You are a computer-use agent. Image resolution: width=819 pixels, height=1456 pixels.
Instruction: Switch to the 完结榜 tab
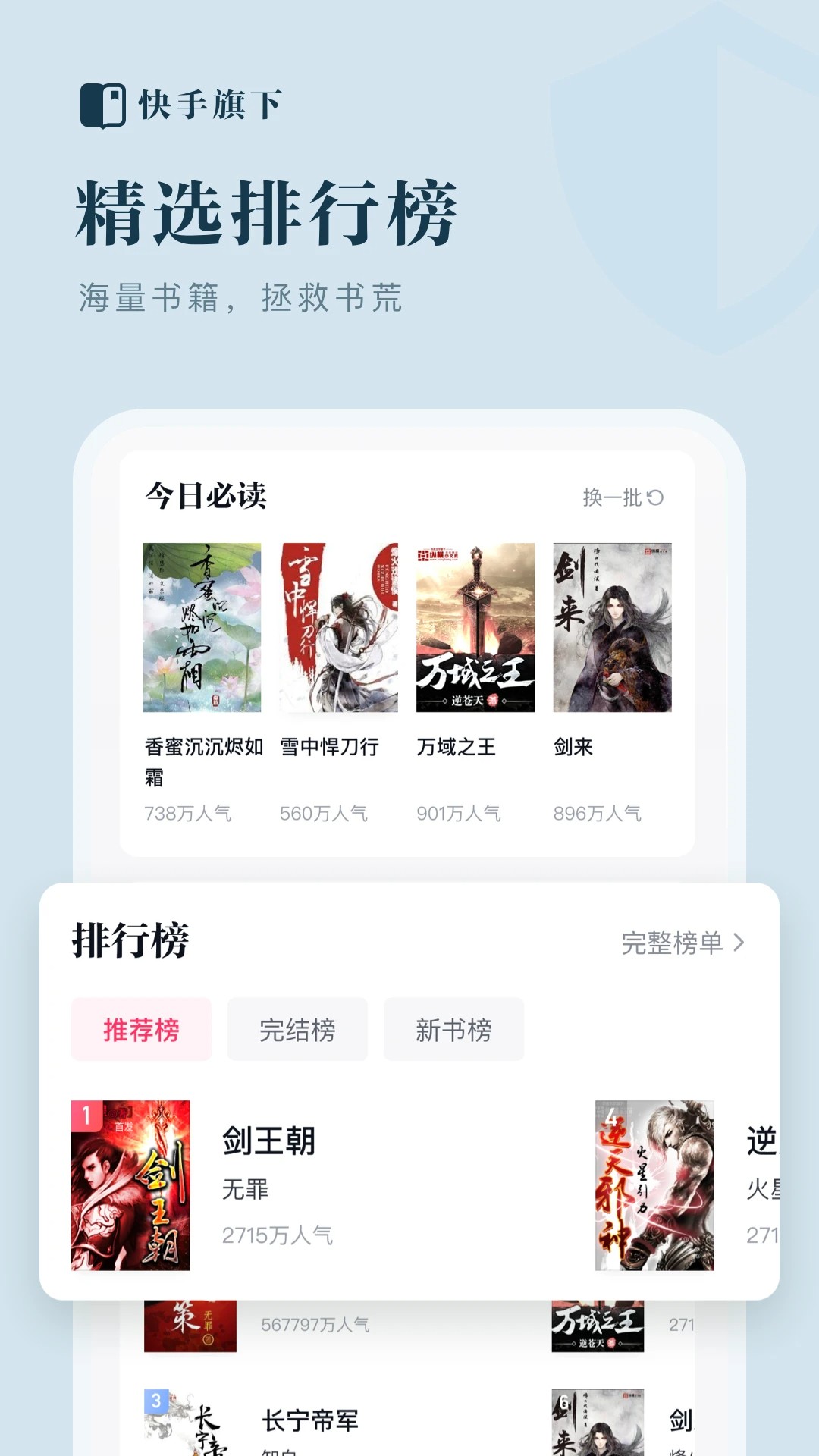(x=297, y=1029)
